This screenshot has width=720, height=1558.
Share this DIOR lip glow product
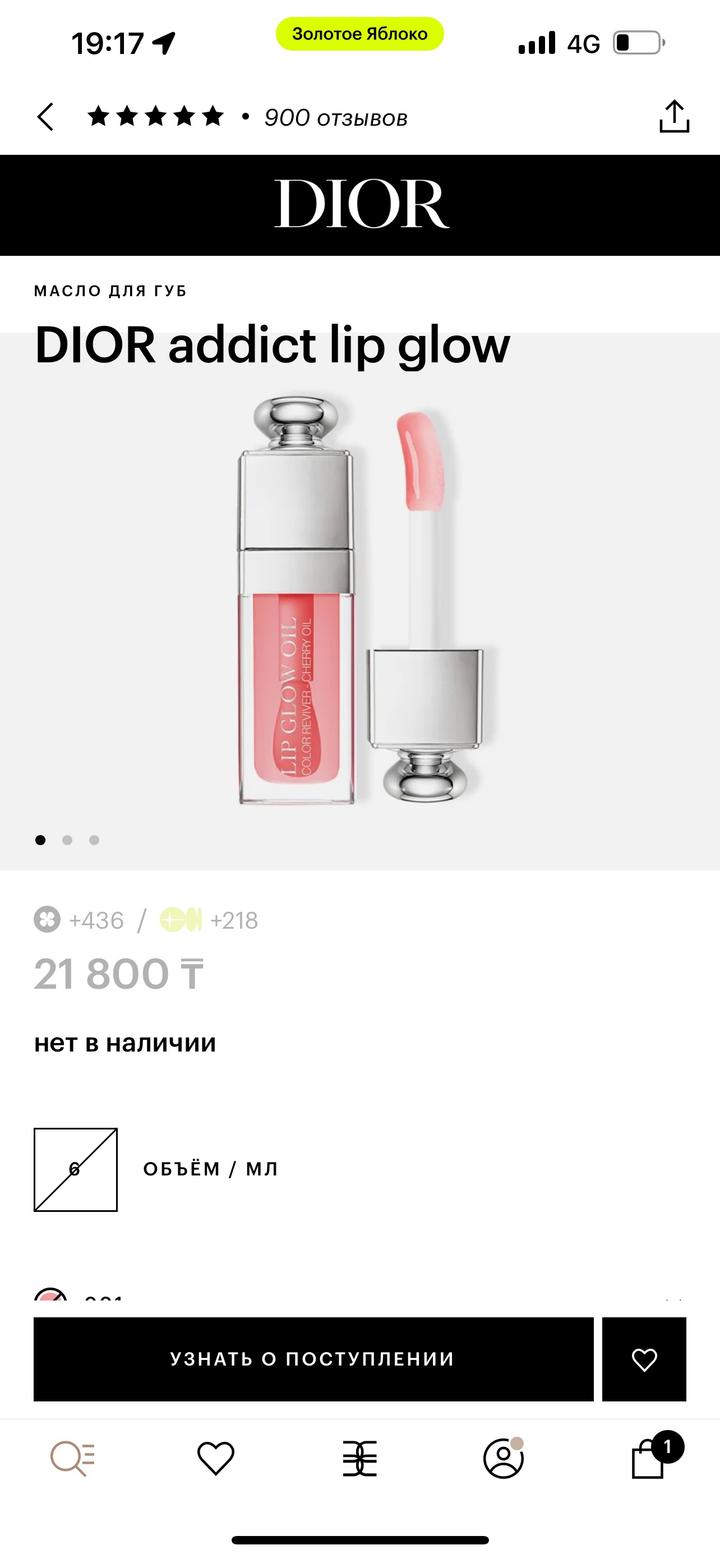tap(674, 117)
